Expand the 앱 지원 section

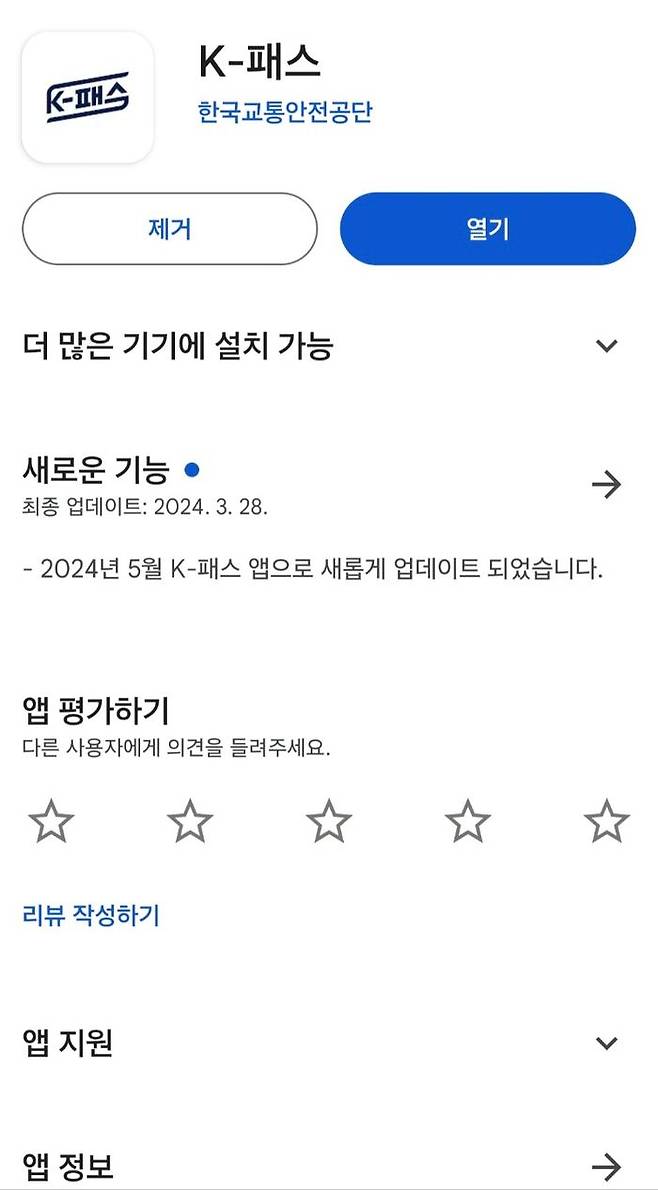click(606, 1043)
